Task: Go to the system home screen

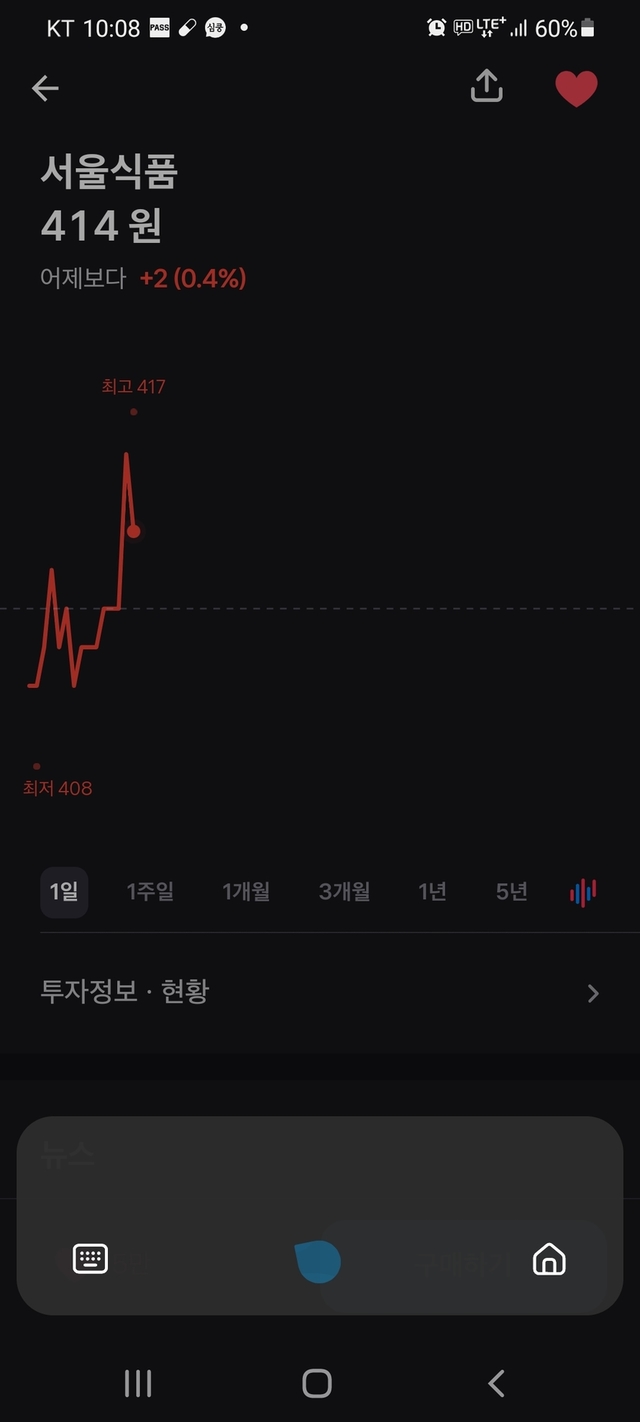Action: 317,1383
